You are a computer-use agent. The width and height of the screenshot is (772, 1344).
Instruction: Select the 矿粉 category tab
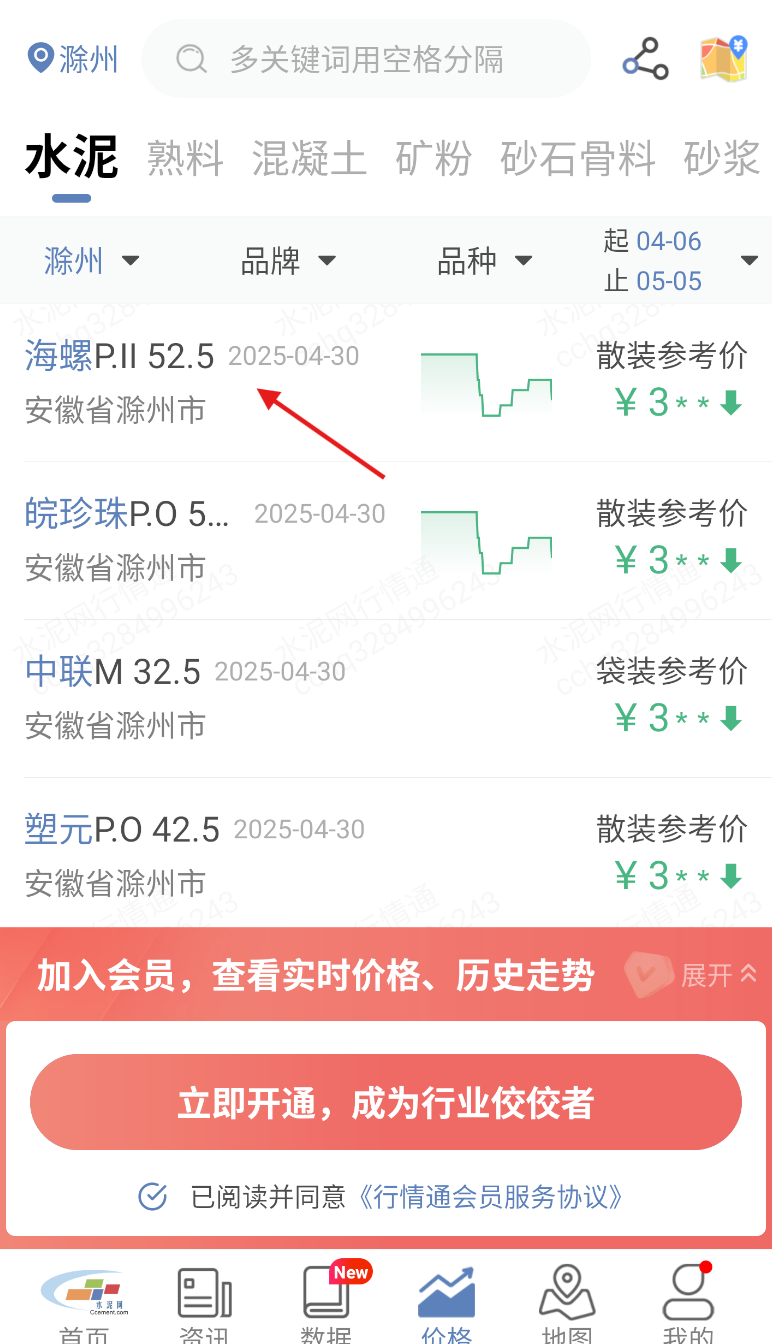(x=433, y=159)
